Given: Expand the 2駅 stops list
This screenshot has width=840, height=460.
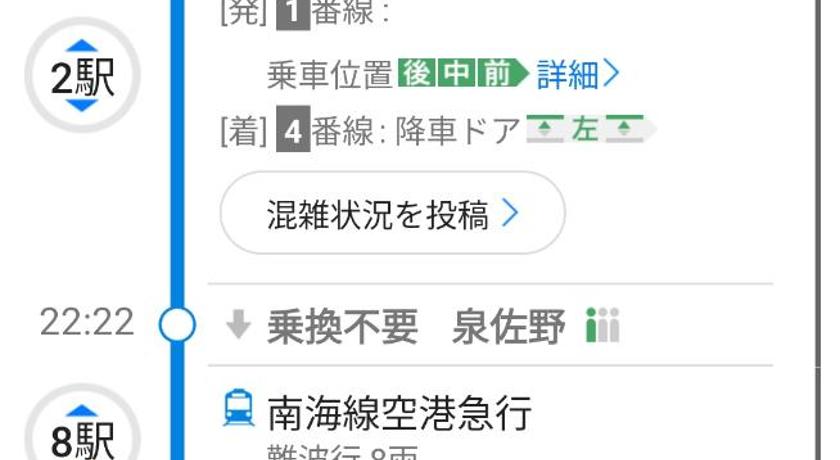Looking at the screenshot, I should (82, 77).
